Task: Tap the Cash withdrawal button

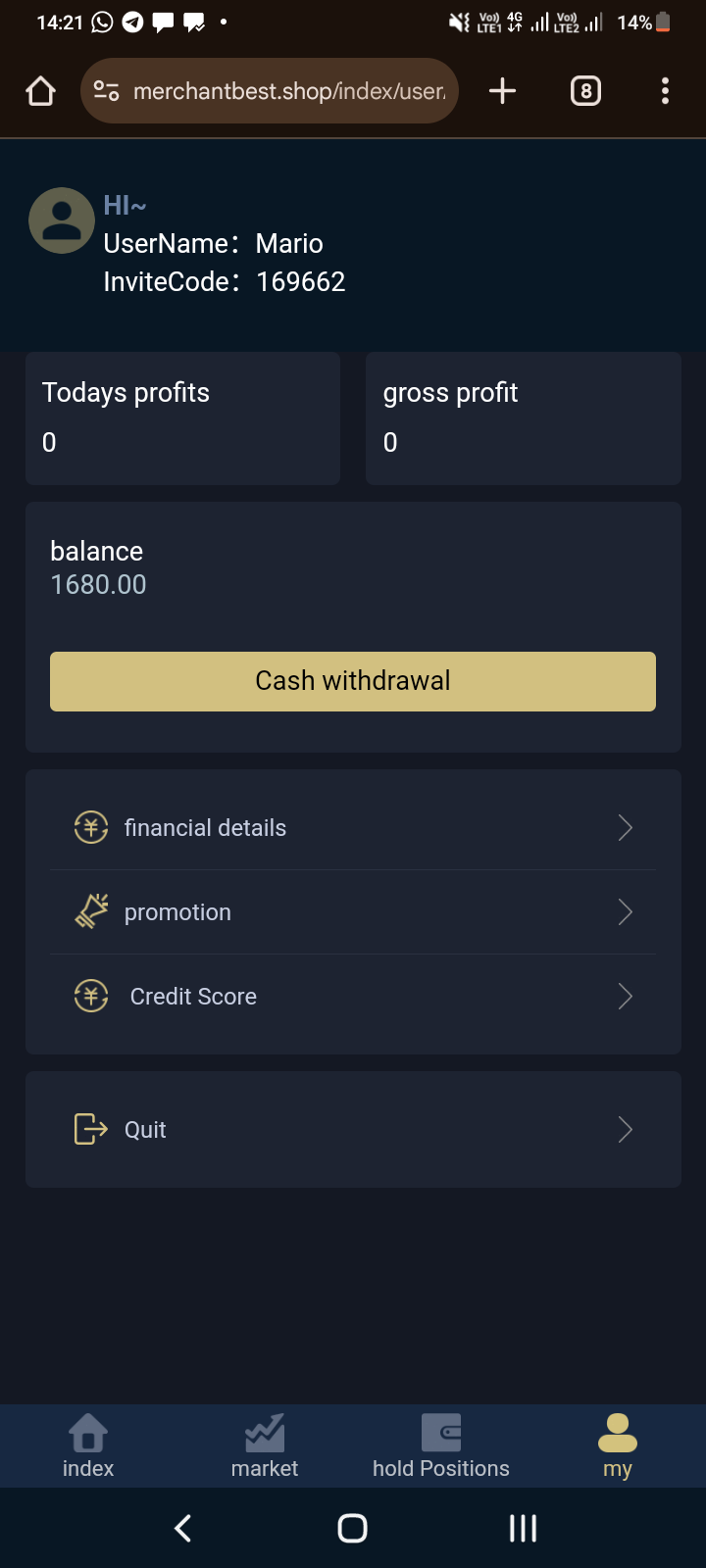Action: (353, 681)
